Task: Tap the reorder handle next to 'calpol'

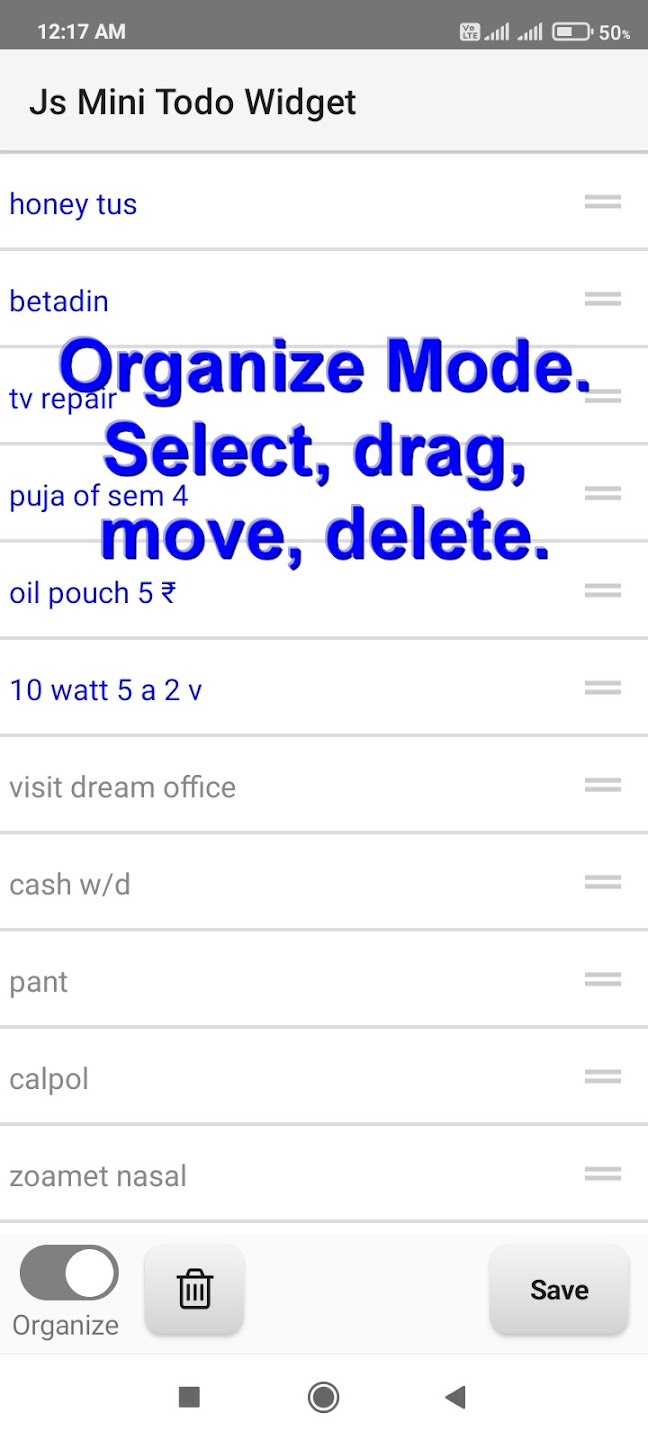Action: click(602, 1077)
